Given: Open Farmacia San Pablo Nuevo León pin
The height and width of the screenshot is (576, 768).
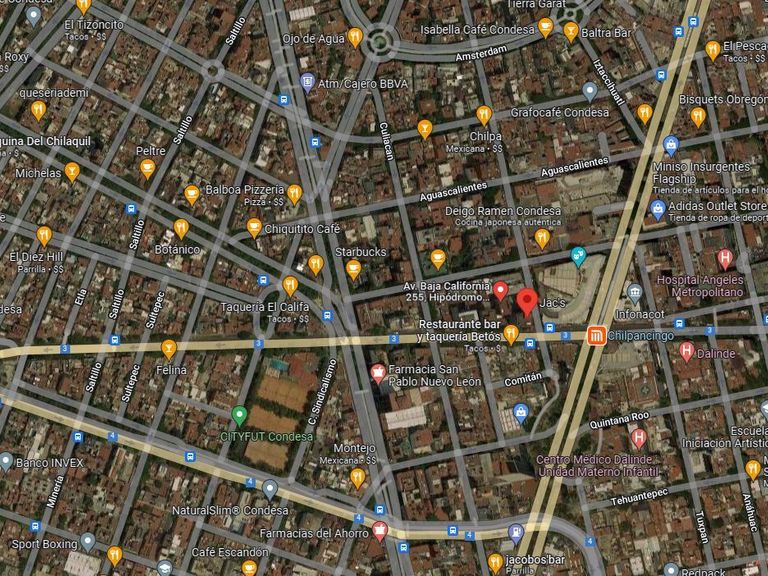Looking at the screenshot, I should click(x=378, y=373).
